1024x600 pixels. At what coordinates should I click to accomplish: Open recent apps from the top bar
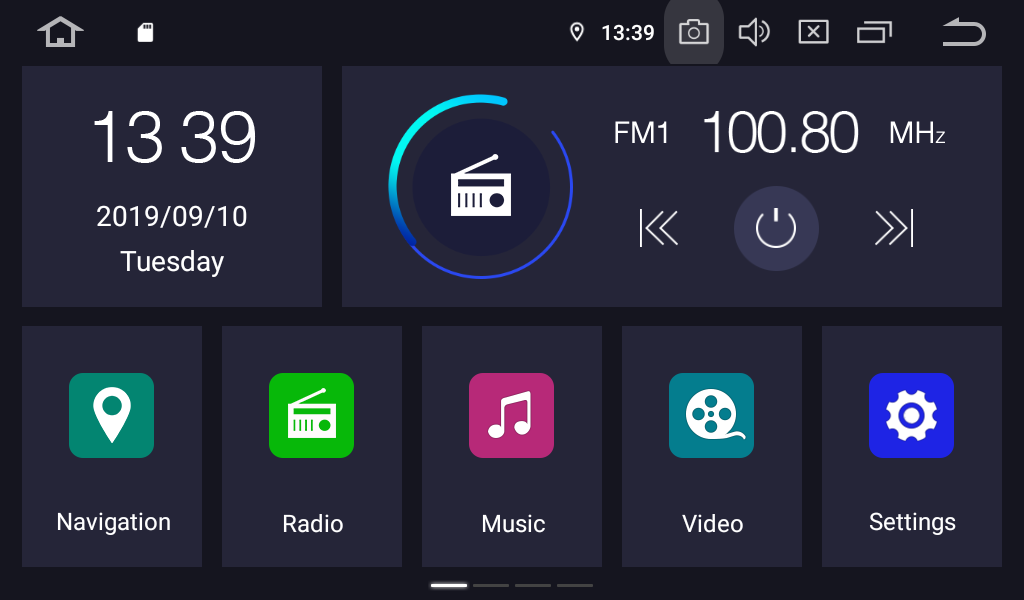click(874, 33)
